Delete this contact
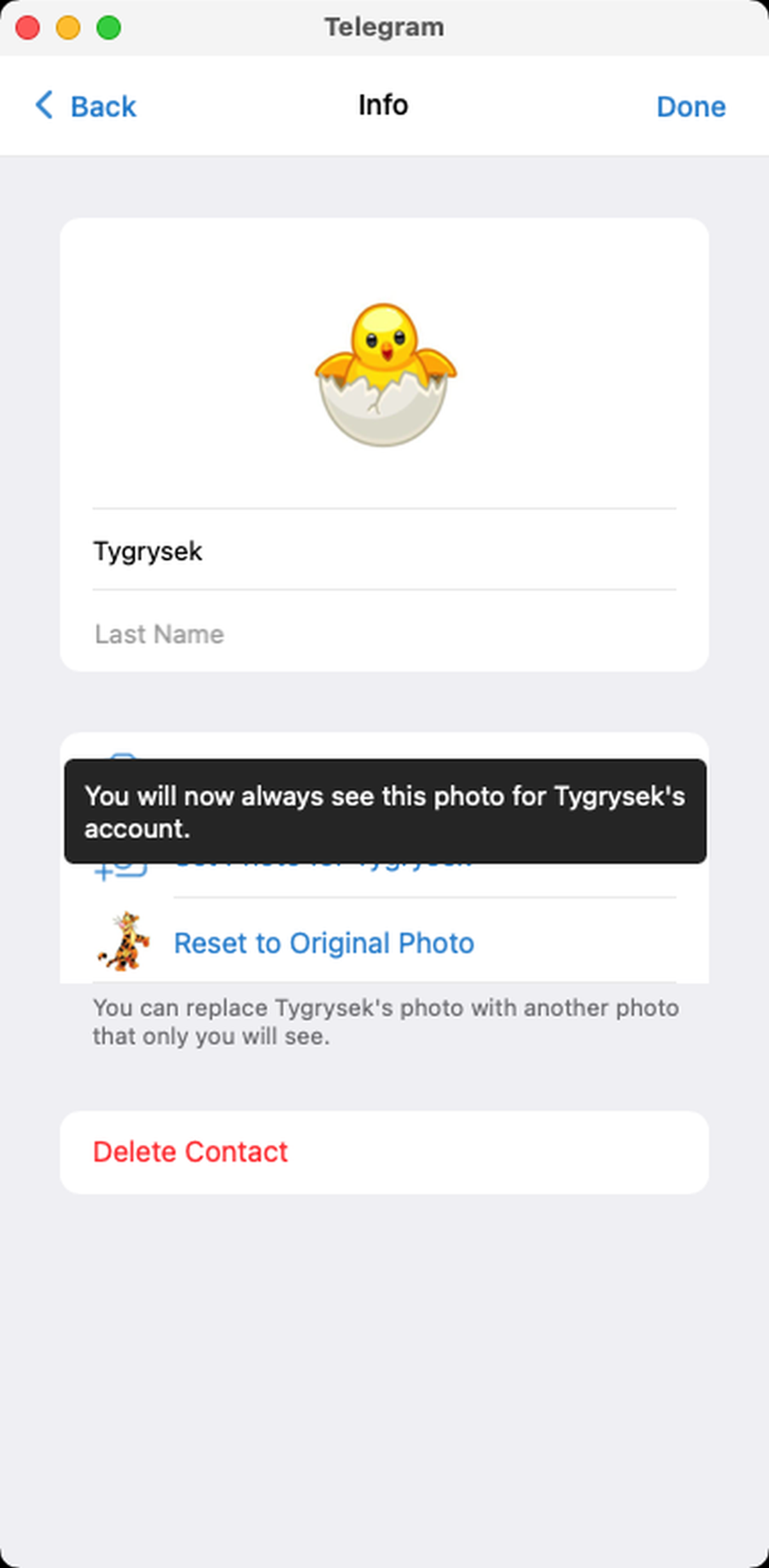 point(190,1151)
